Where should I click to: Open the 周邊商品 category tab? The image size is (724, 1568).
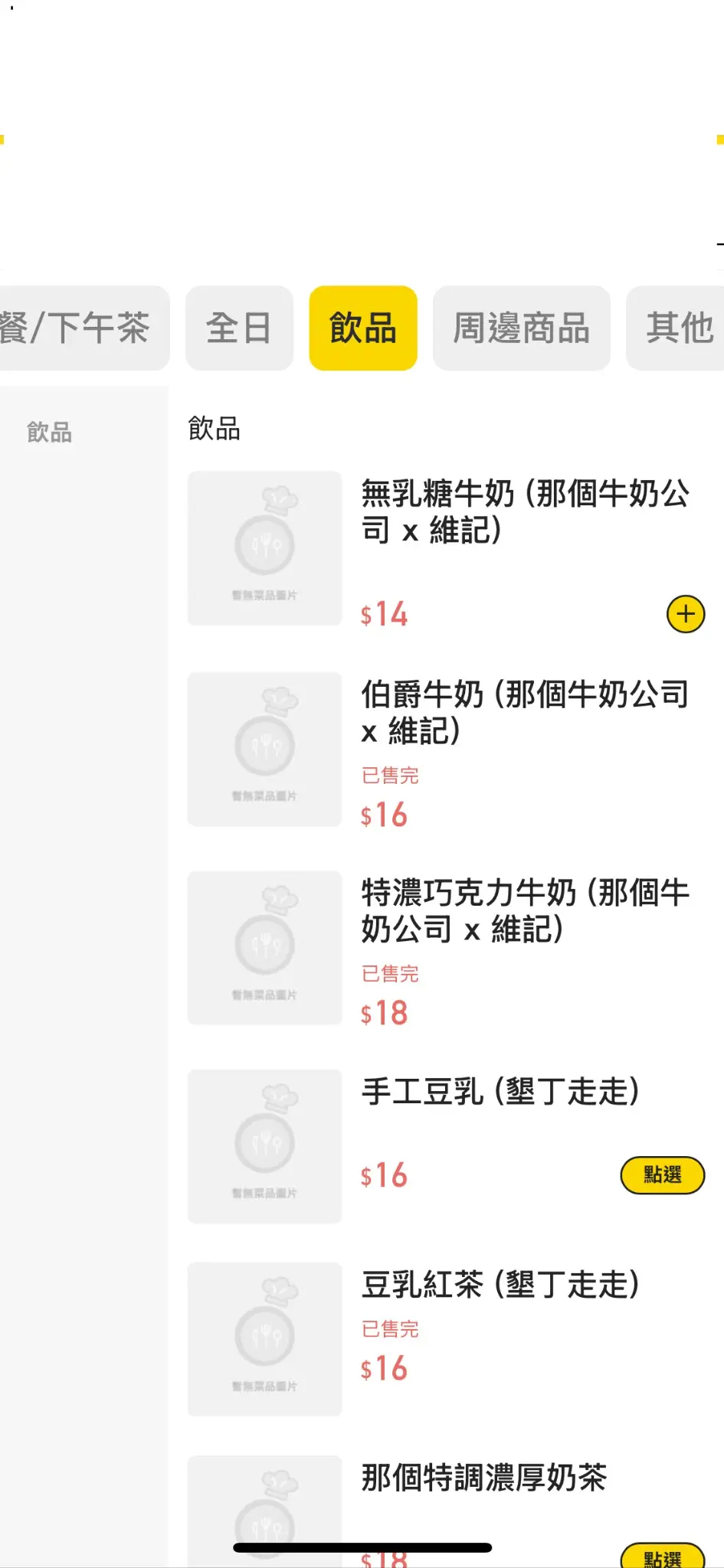tap(521, 328)
